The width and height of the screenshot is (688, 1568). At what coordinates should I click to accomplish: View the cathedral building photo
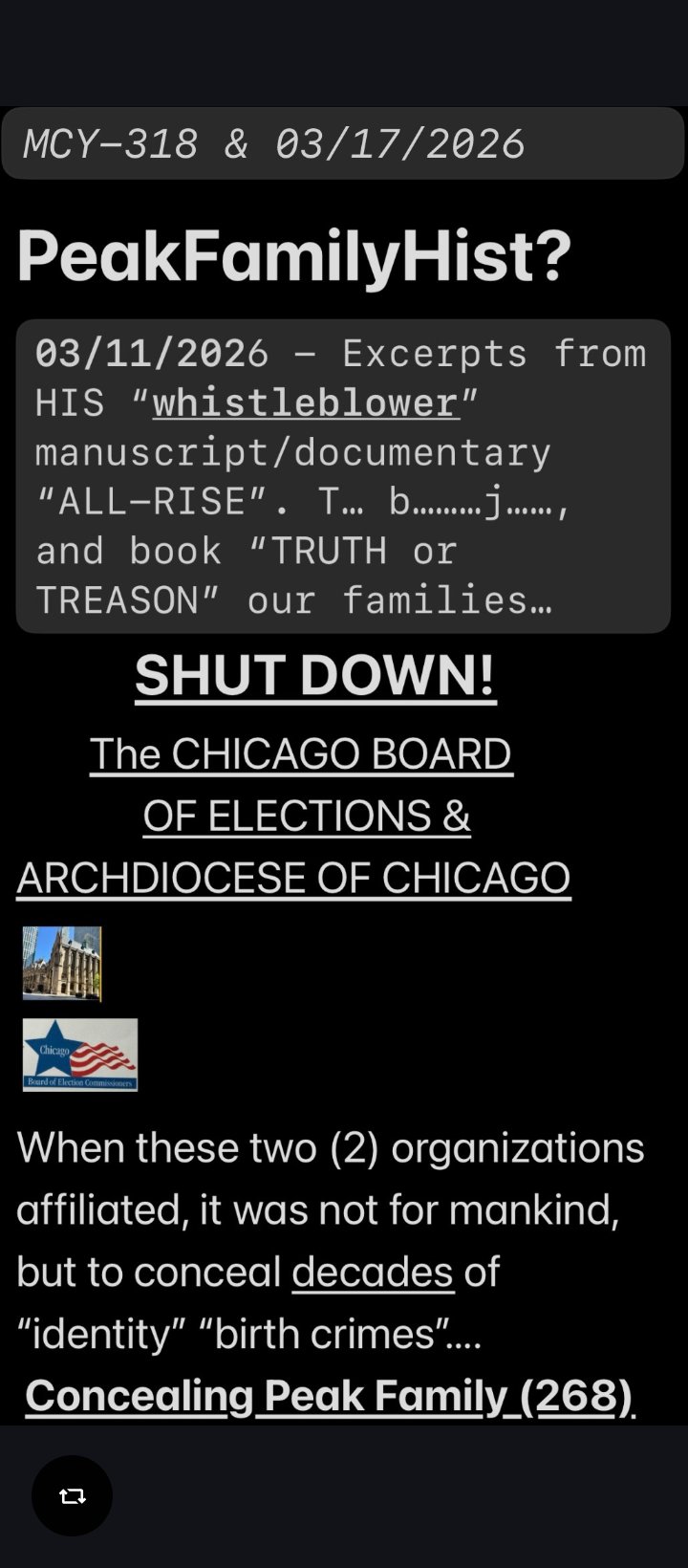(62, 964)
